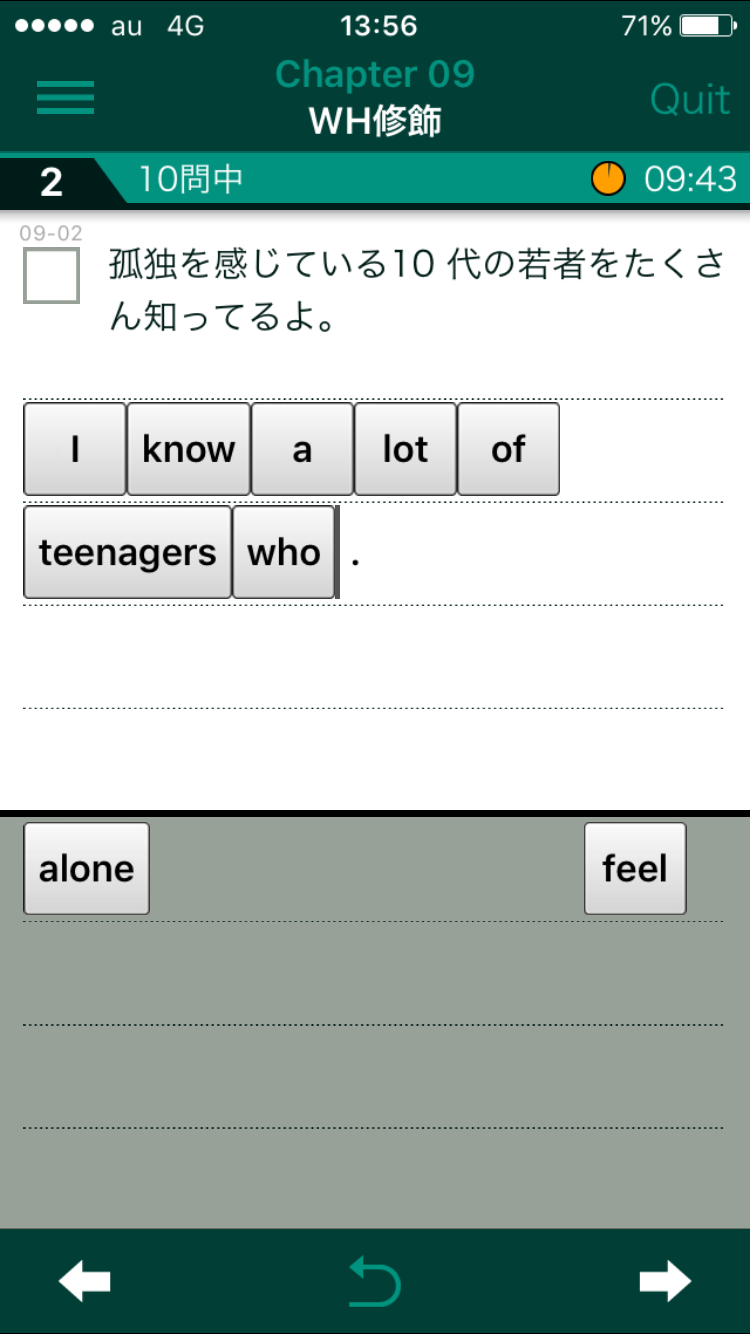Select the word tile "alone"
The width and height of the screenshot is (750, 1334).
click(x=86, y=868)
